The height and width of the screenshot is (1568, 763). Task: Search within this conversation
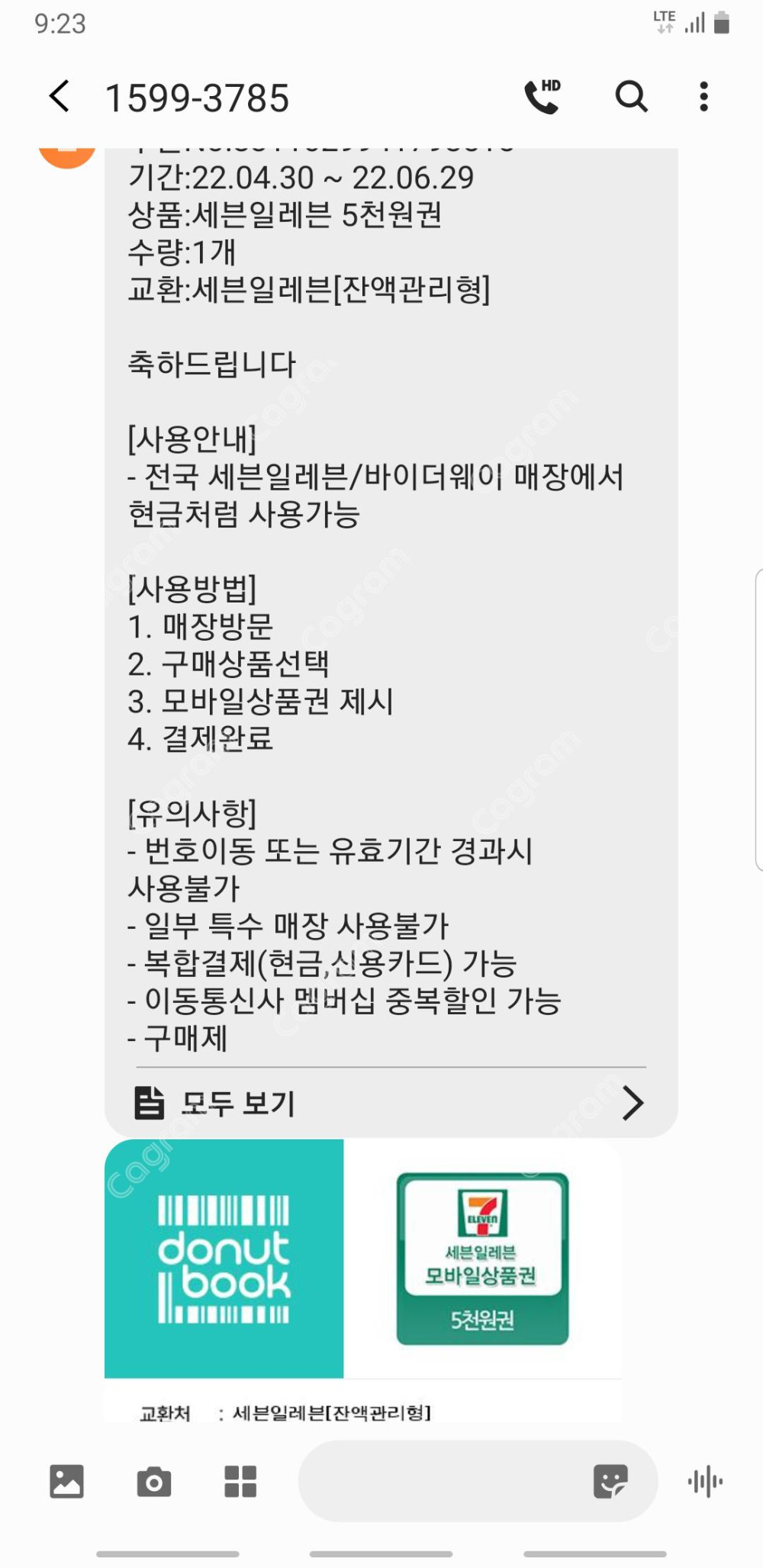[631, 97]
